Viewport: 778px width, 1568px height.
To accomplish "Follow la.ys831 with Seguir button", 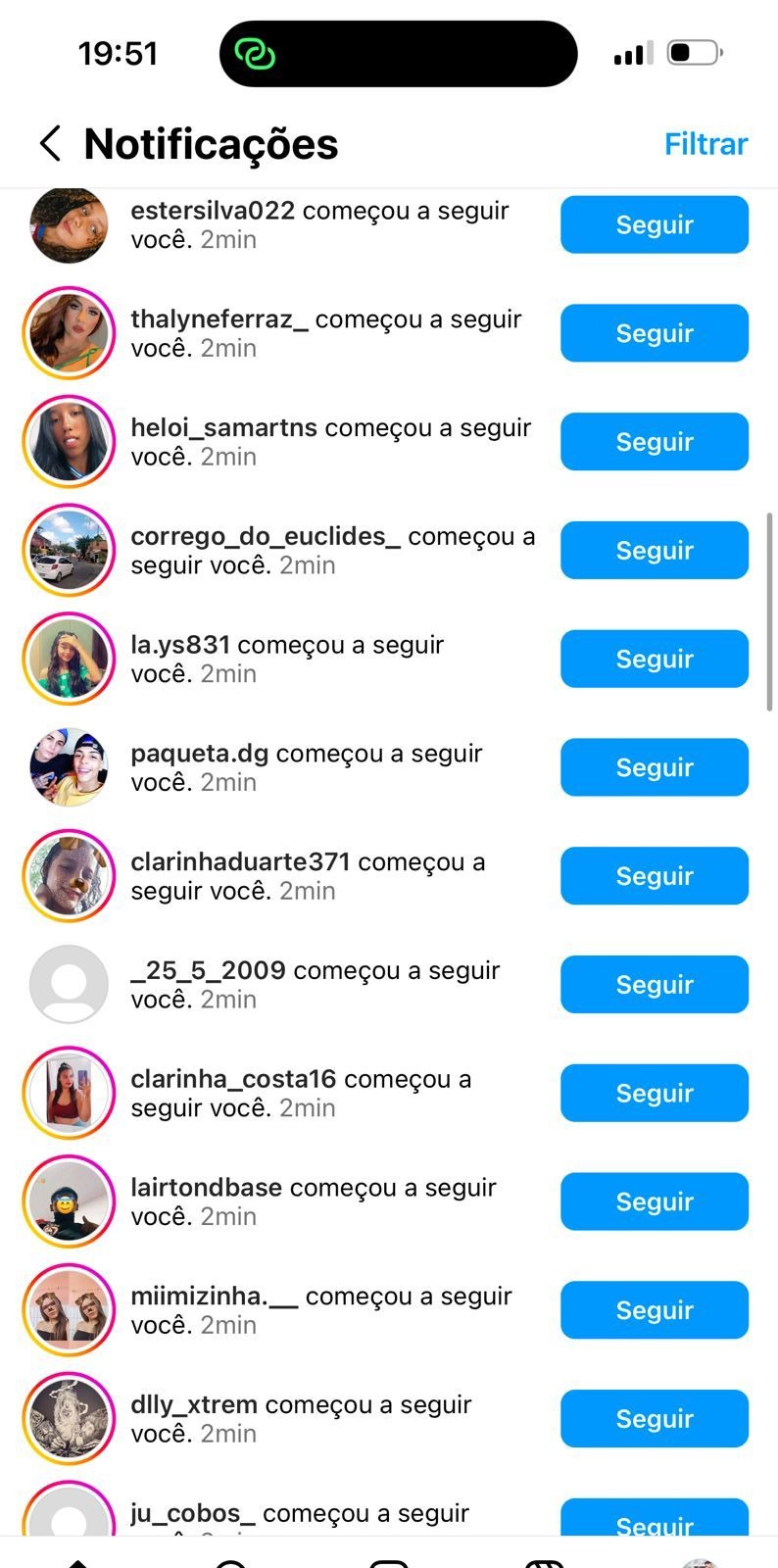I will point(654,660).
